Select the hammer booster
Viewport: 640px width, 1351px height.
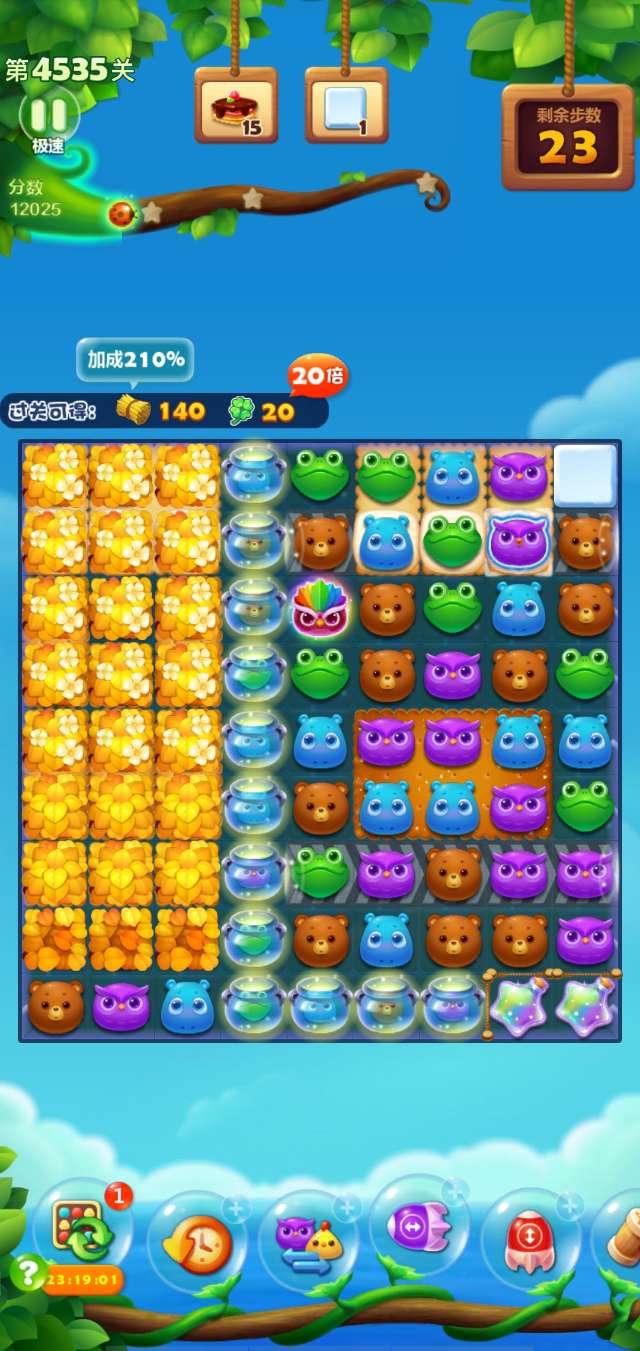click(x=624, y=1238)
